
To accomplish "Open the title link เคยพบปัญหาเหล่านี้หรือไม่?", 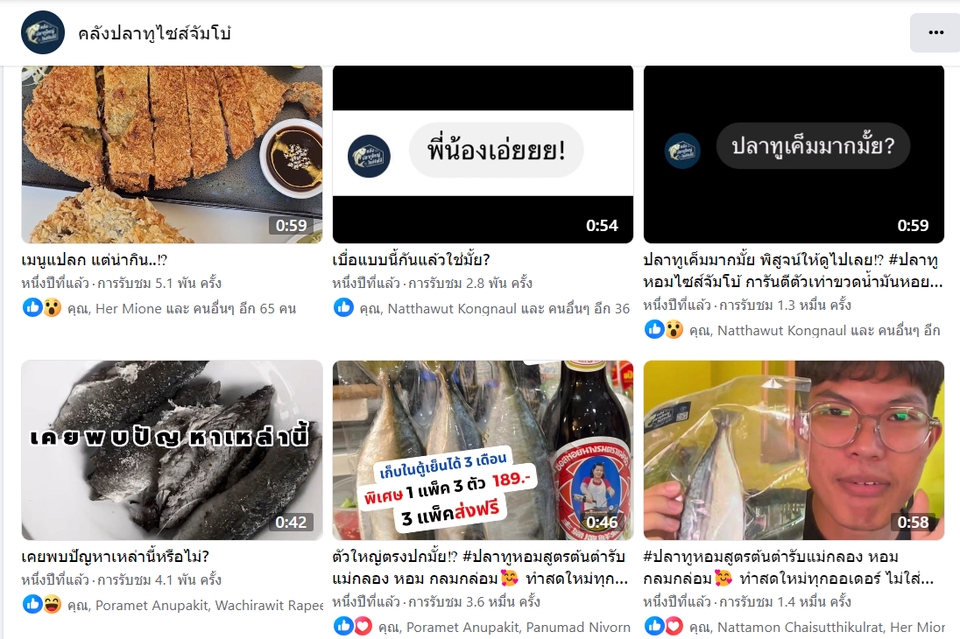I will click(x=115, y=556).
